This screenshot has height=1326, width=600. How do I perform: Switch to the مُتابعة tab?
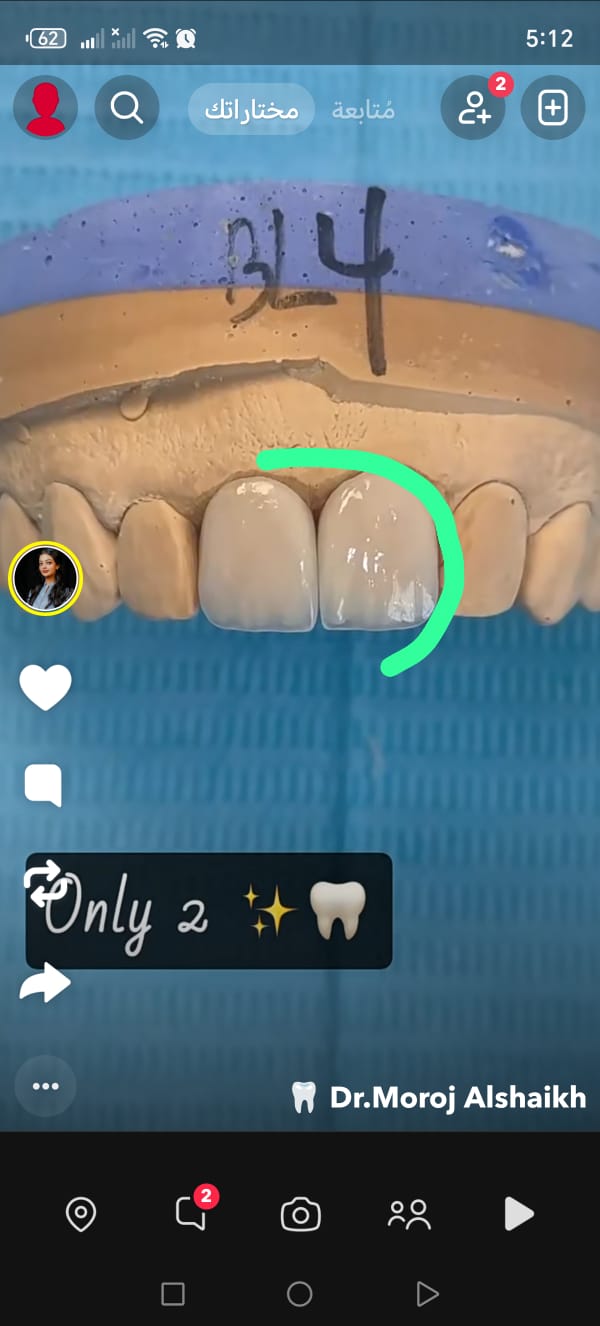point(363,109)
